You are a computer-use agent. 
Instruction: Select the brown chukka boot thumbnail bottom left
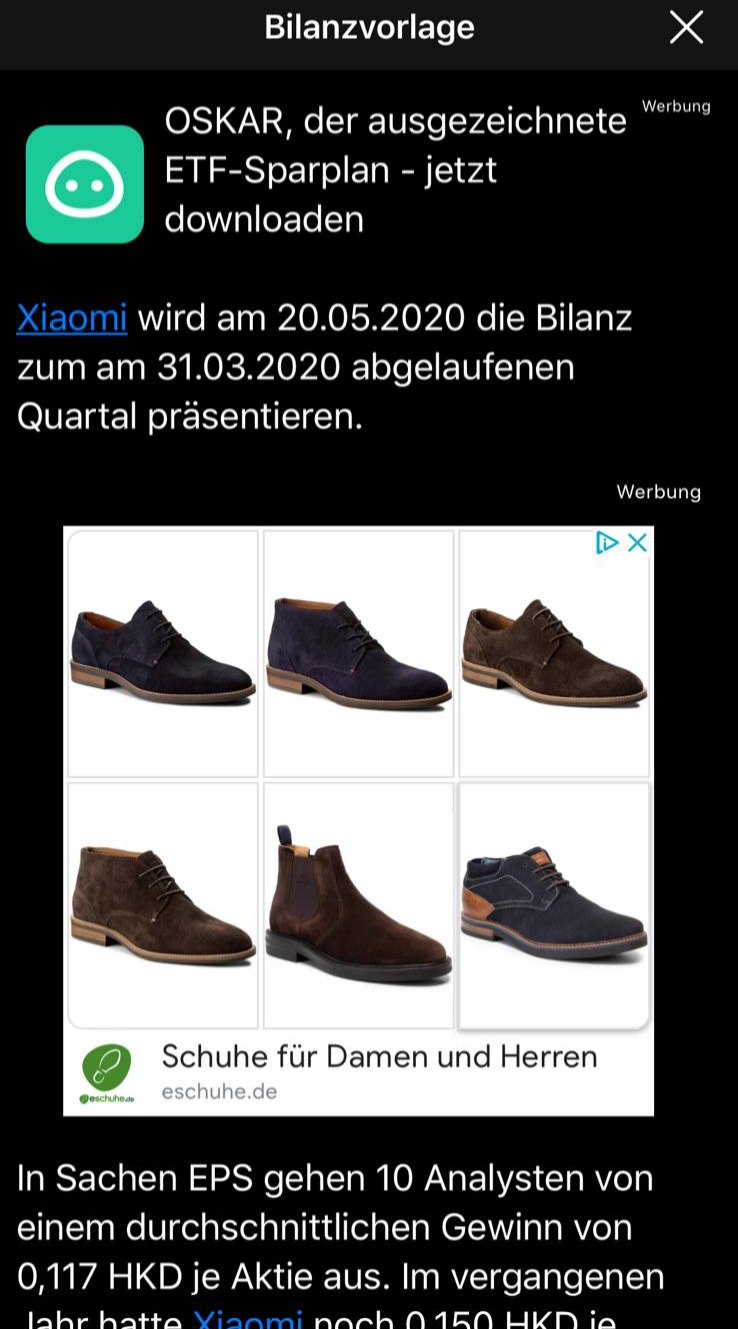162,905
